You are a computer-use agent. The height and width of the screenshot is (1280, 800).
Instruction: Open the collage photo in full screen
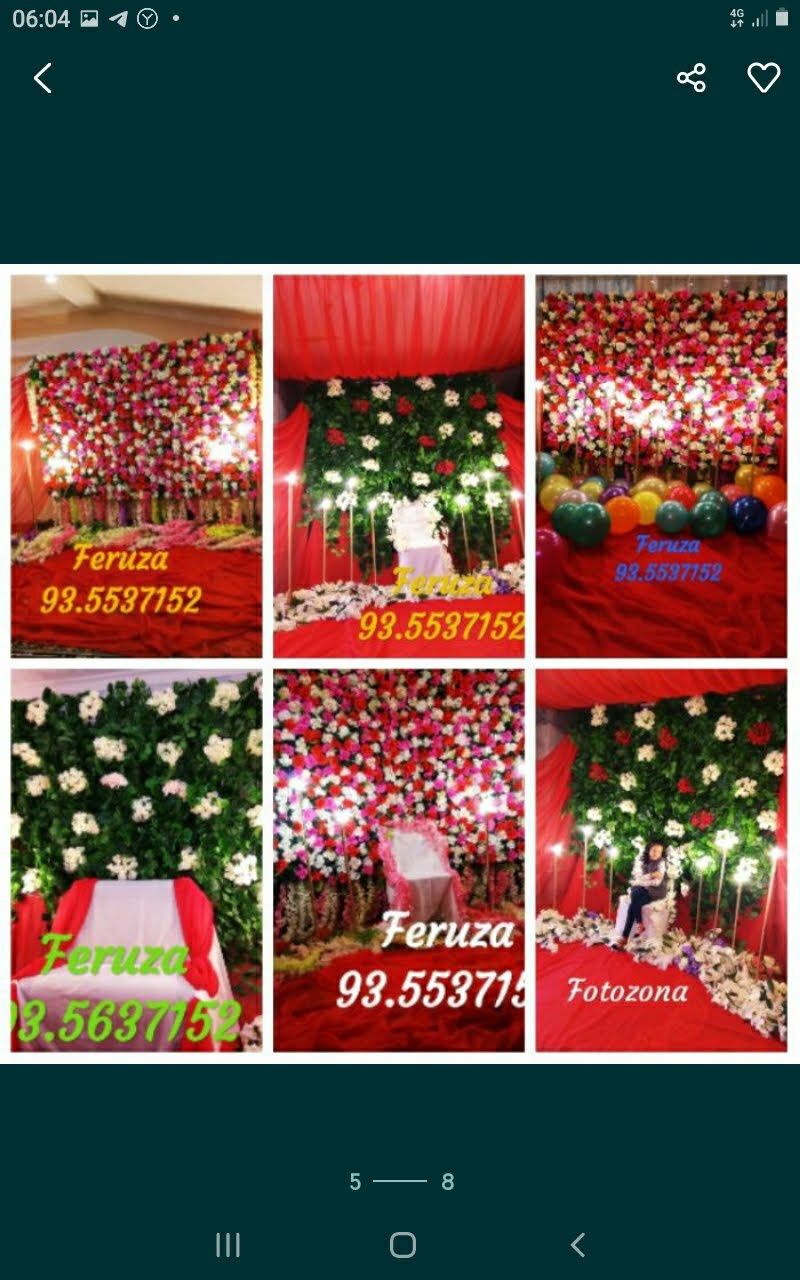click(400, 663)
